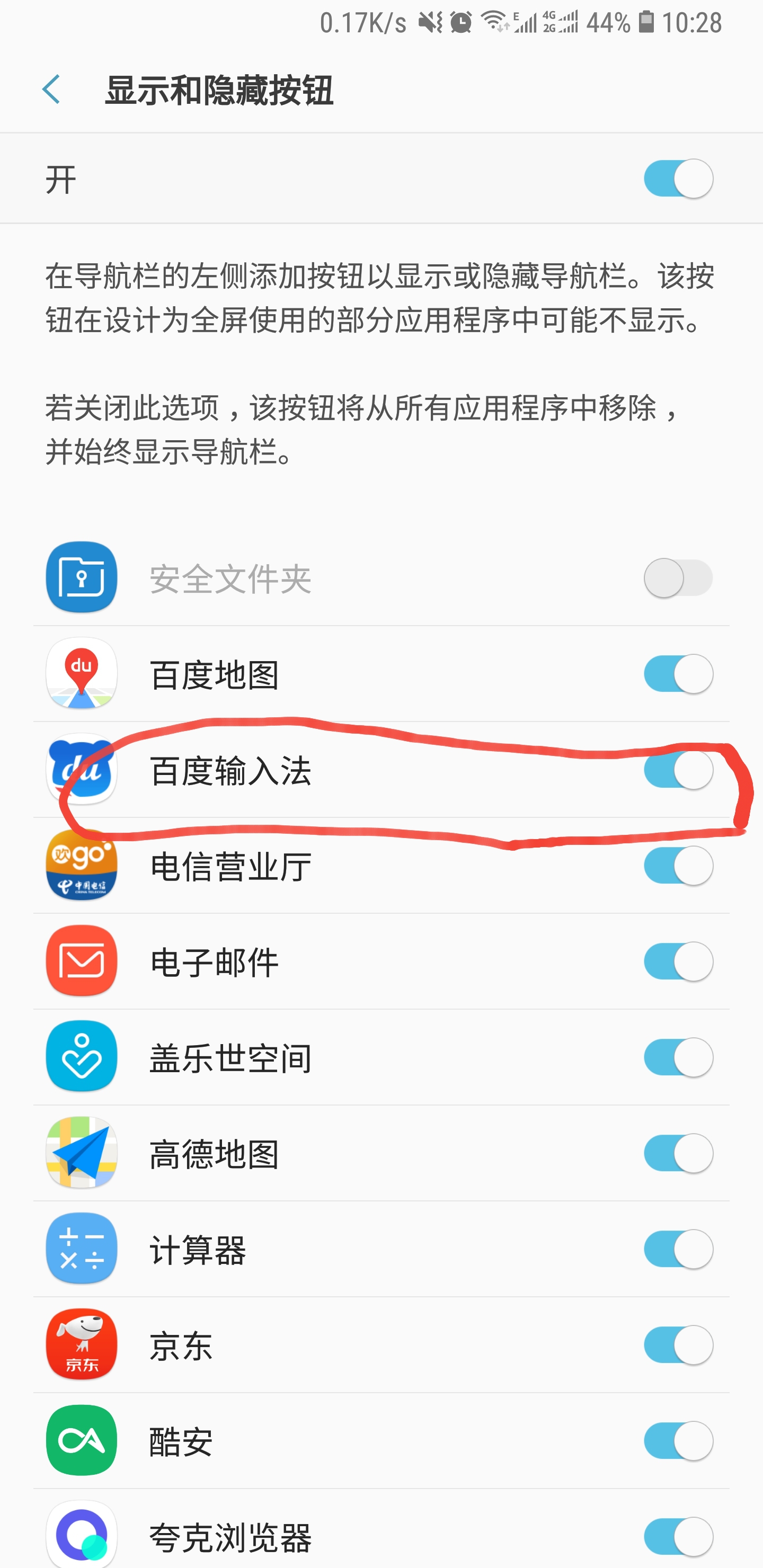Click the 安全文件夹 secure folder icon

point(81,577)
